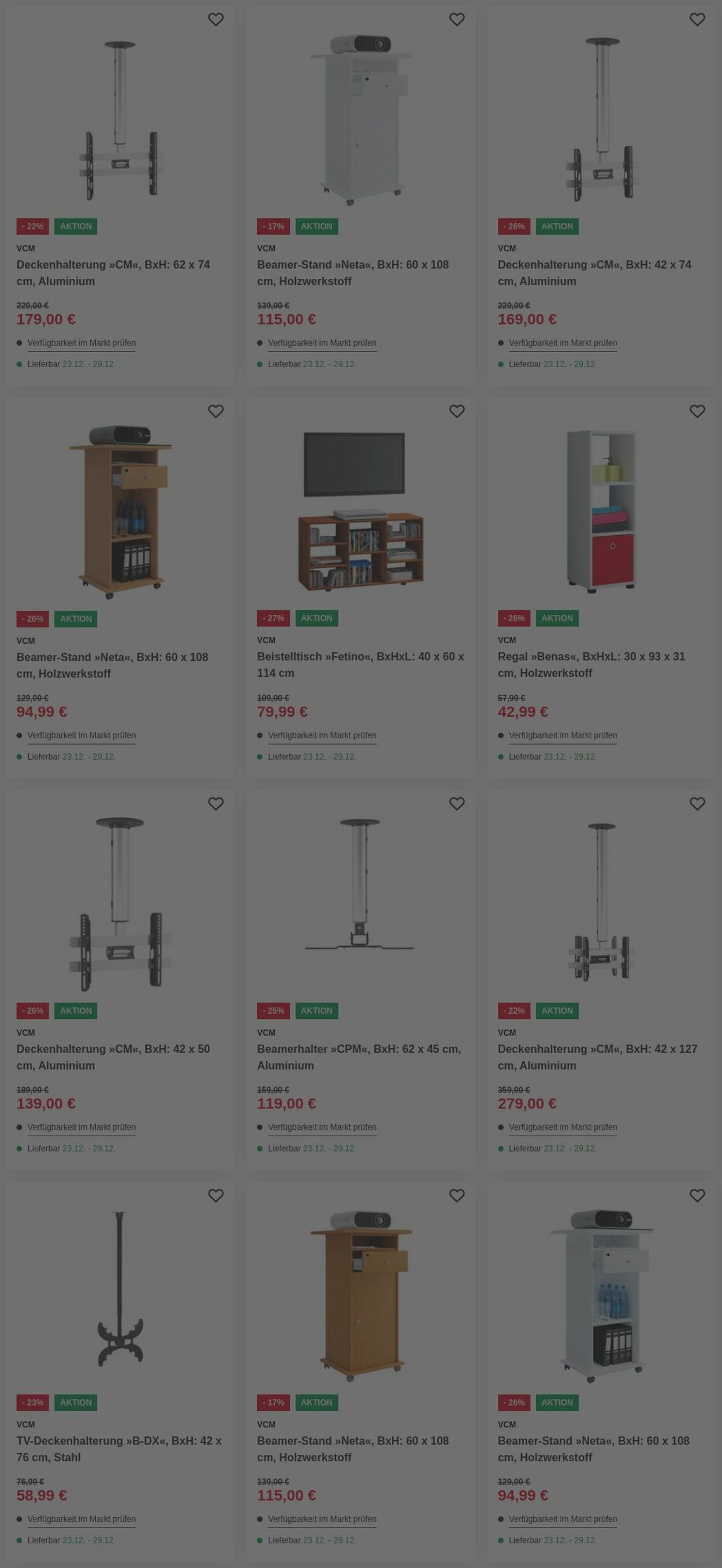Add Deckenhalterung CM 62 x 74 to wishlist
Screen dimensions: 722x1568
pos(215,20)
